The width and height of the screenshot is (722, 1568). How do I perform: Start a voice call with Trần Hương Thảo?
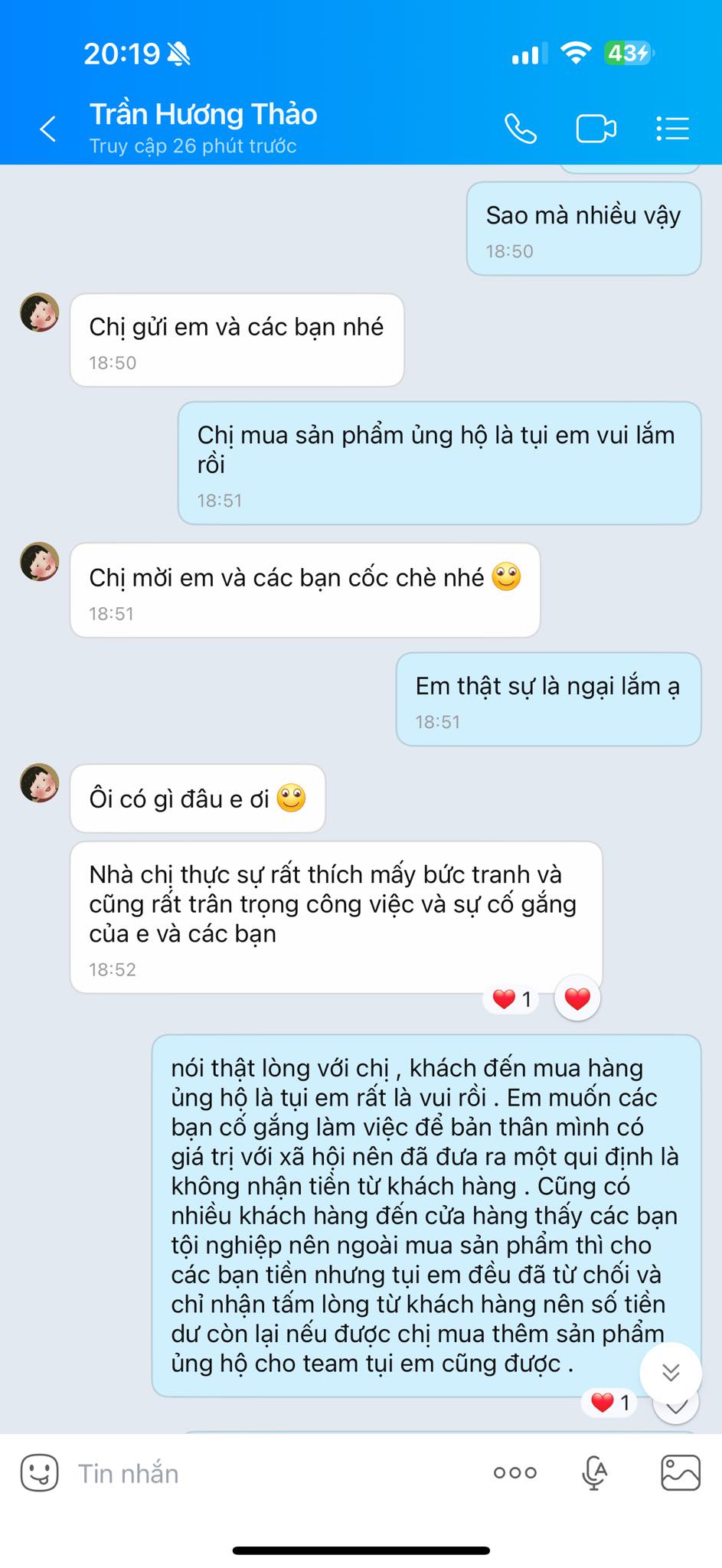[521, 129]
